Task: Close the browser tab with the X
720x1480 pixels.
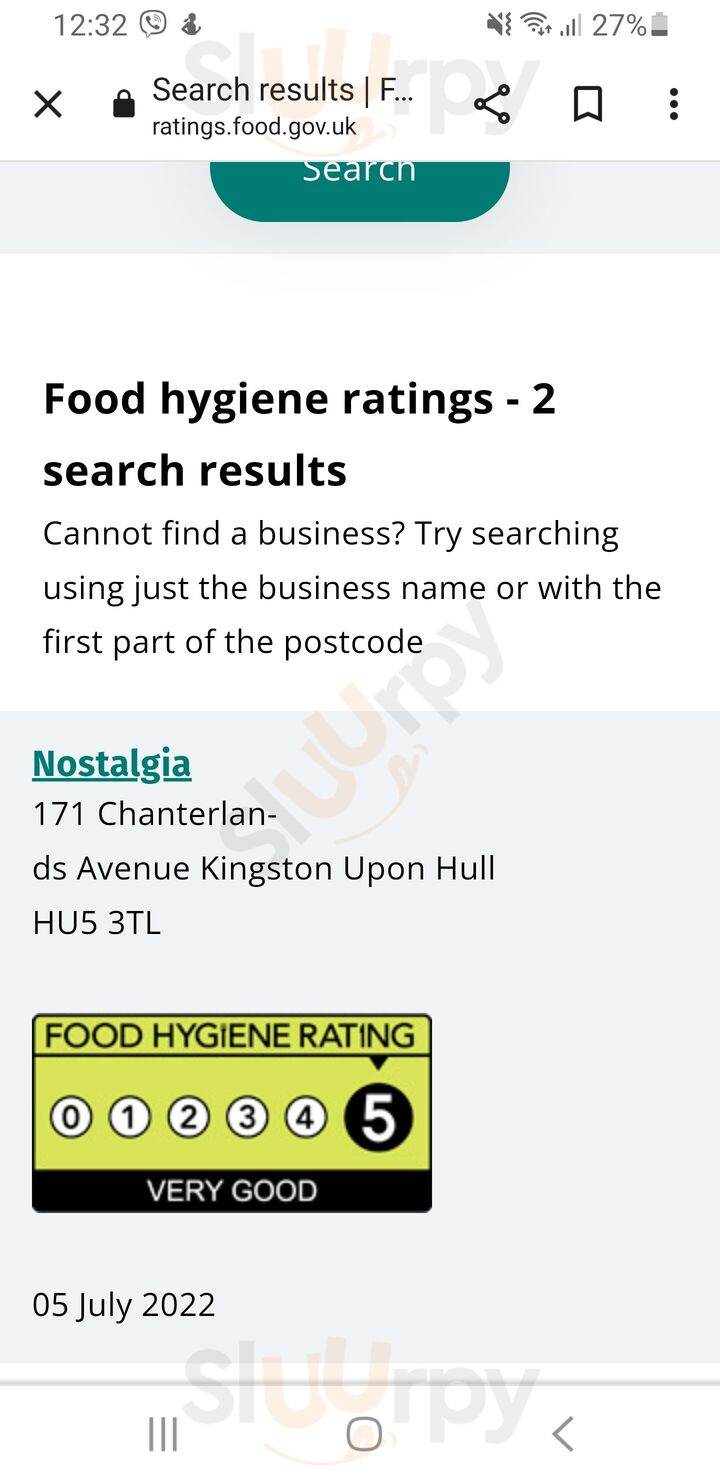Action: 48,104
